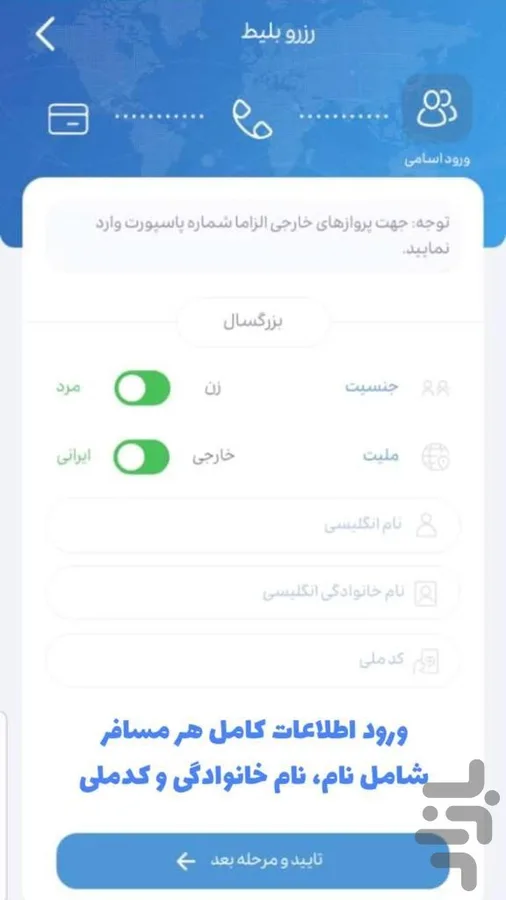The height and width of the screenshot is (900, 506).
Task: Focus the نام انگلیسی field
Action: pyautogui.click(x=253, y=525)
